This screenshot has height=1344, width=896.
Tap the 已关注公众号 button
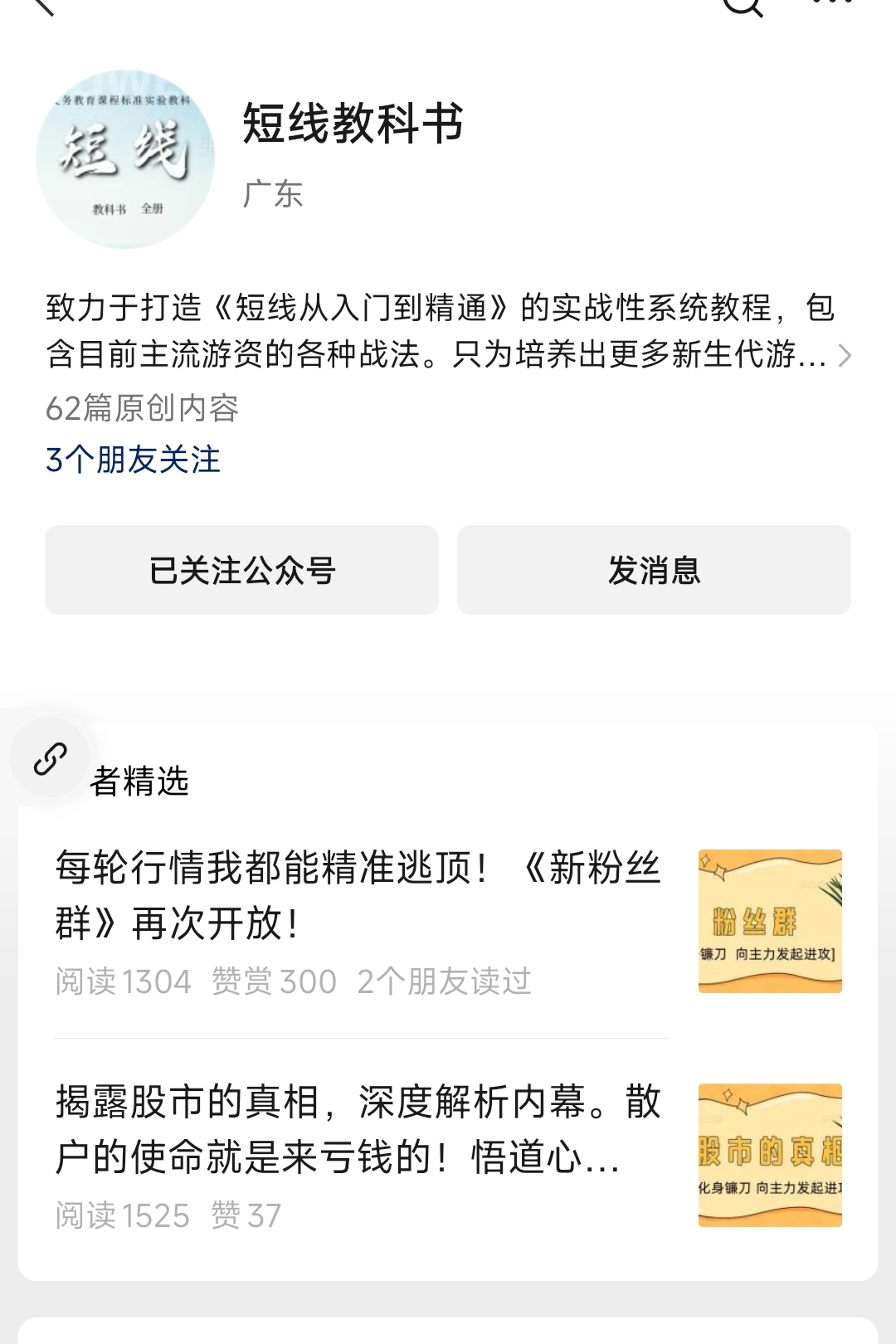tap(241, 570)
